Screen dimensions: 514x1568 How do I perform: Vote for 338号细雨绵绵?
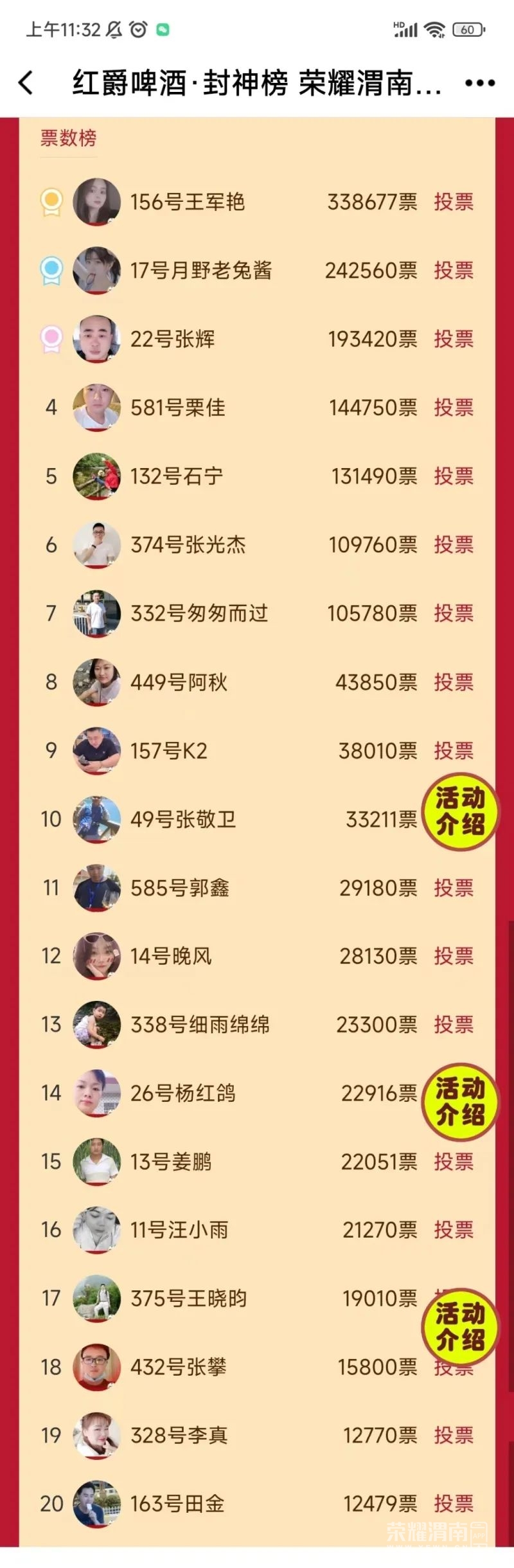tap(454, 1024)
